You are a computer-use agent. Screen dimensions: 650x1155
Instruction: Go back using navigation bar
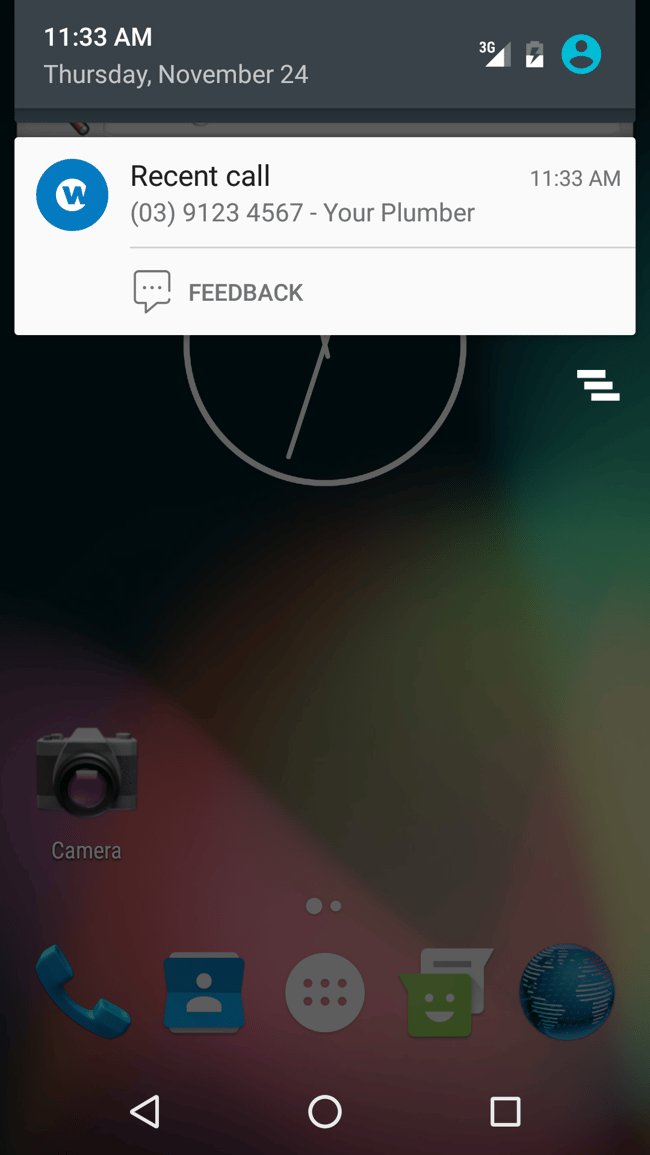pos(145,1111)
